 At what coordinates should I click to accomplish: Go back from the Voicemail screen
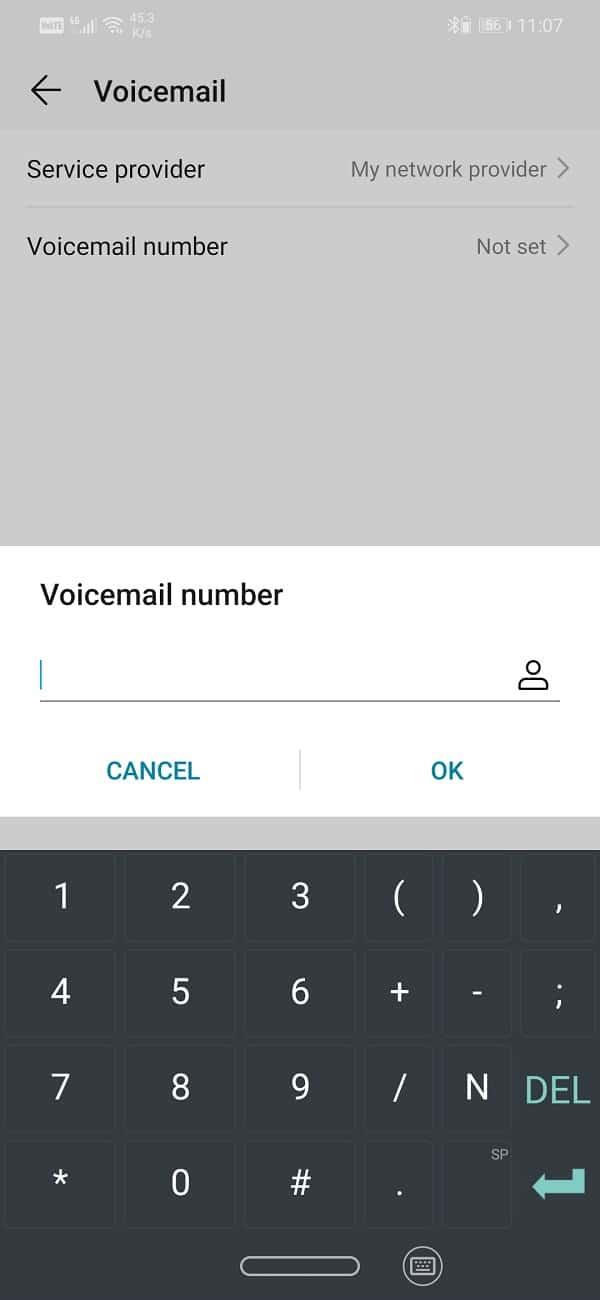click(46, 91)
